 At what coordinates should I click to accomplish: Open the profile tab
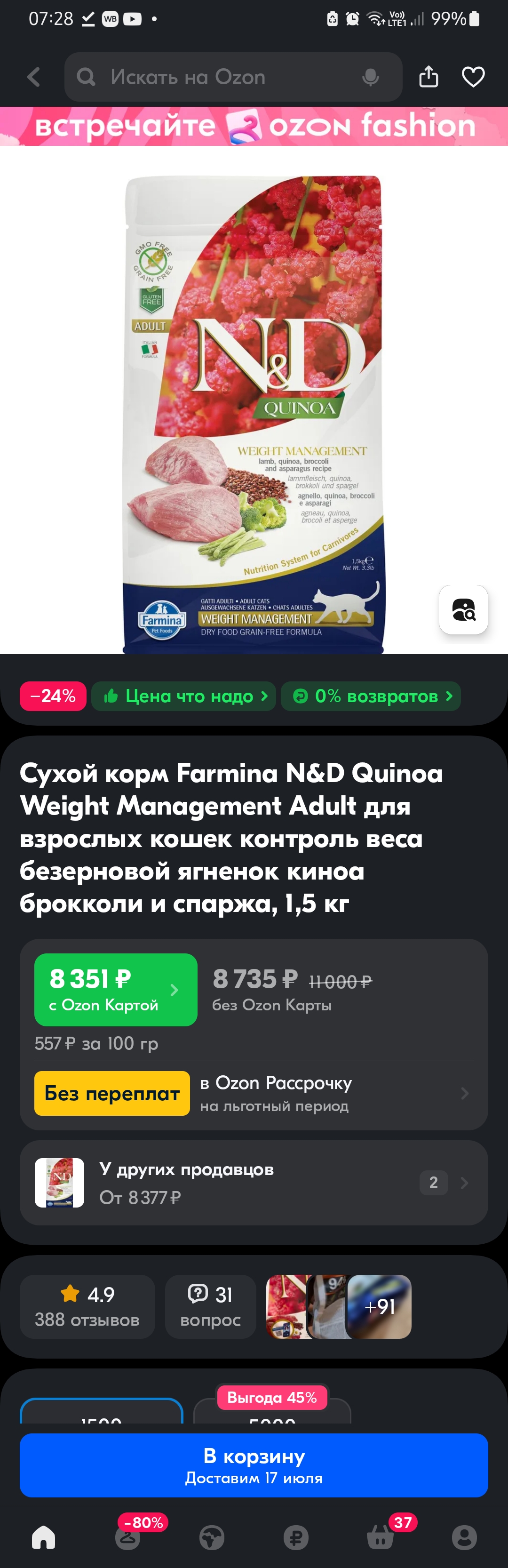coord(464,1537)
